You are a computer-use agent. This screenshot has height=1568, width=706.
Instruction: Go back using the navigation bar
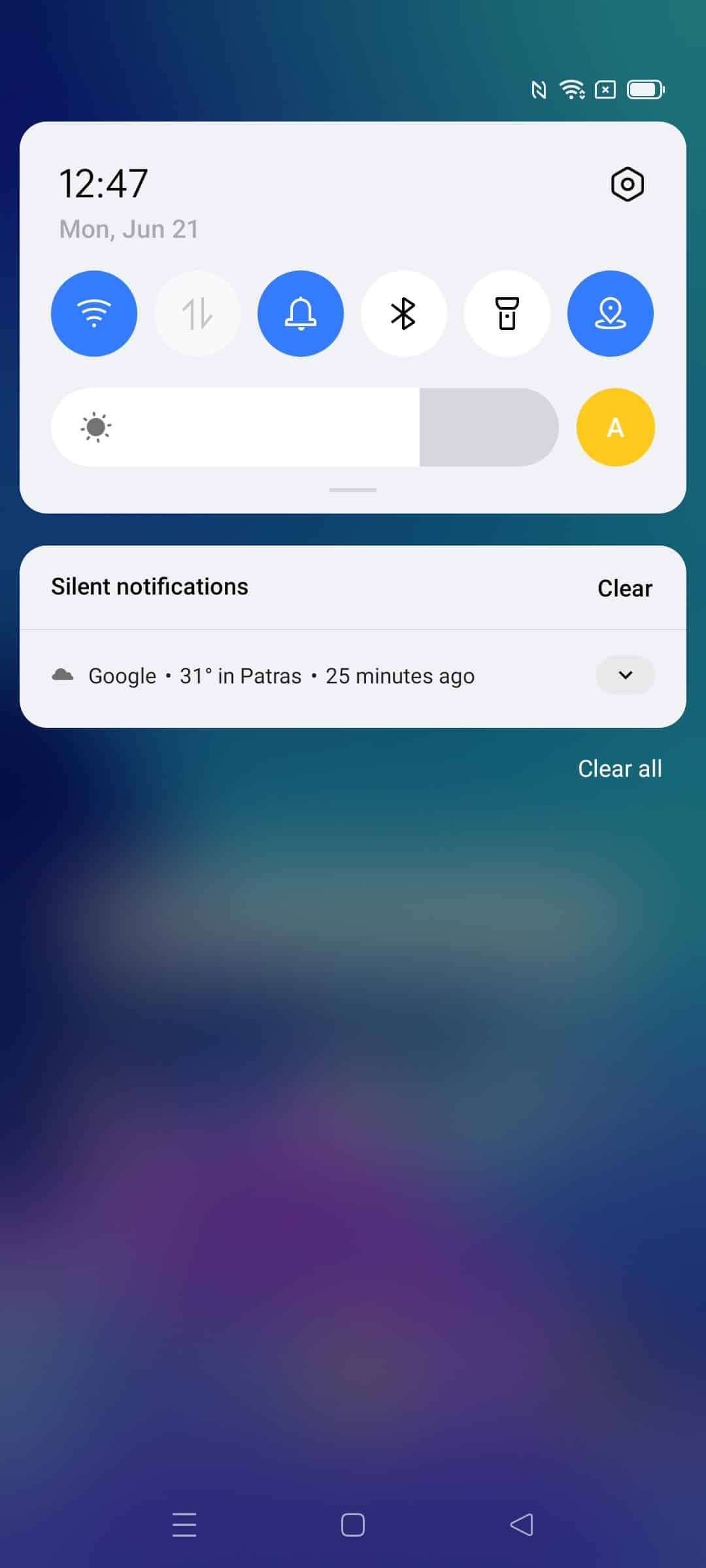(x=522, y=1525)
